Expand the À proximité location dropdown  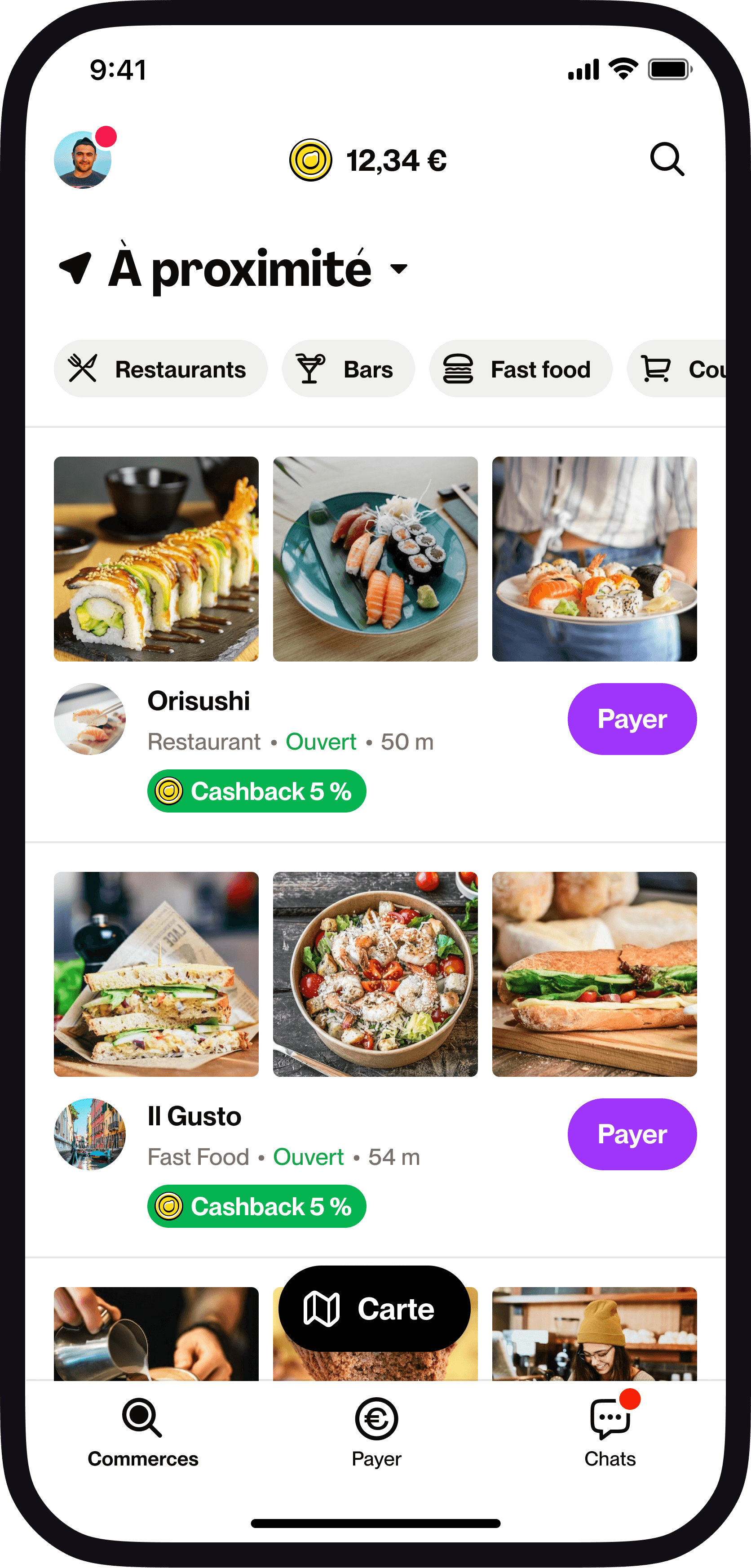[x=398, y=270]
